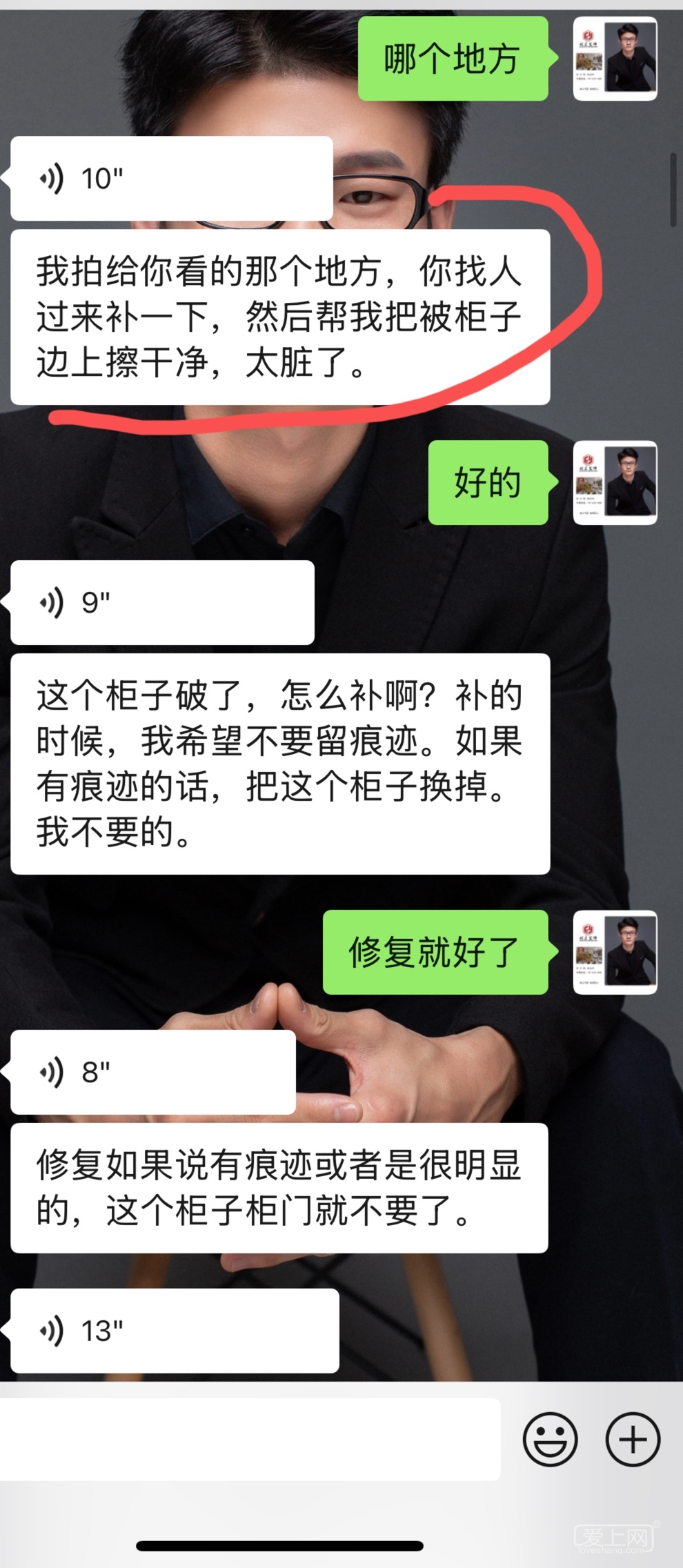
Task: Open the emoji picker
Action: point(550,1440)
